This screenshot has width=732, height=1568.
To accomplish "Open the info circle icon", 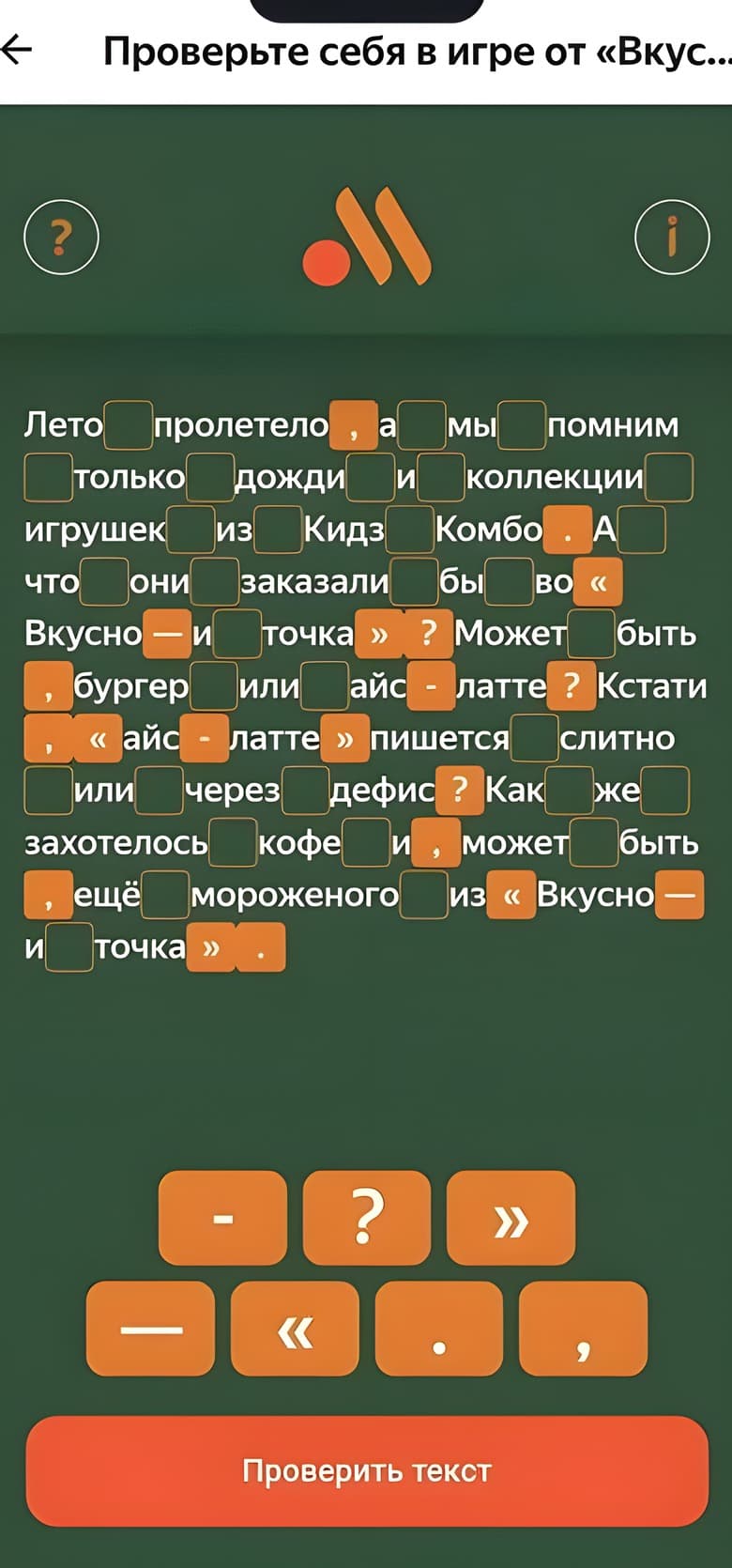I will click(x=672, y=237).
